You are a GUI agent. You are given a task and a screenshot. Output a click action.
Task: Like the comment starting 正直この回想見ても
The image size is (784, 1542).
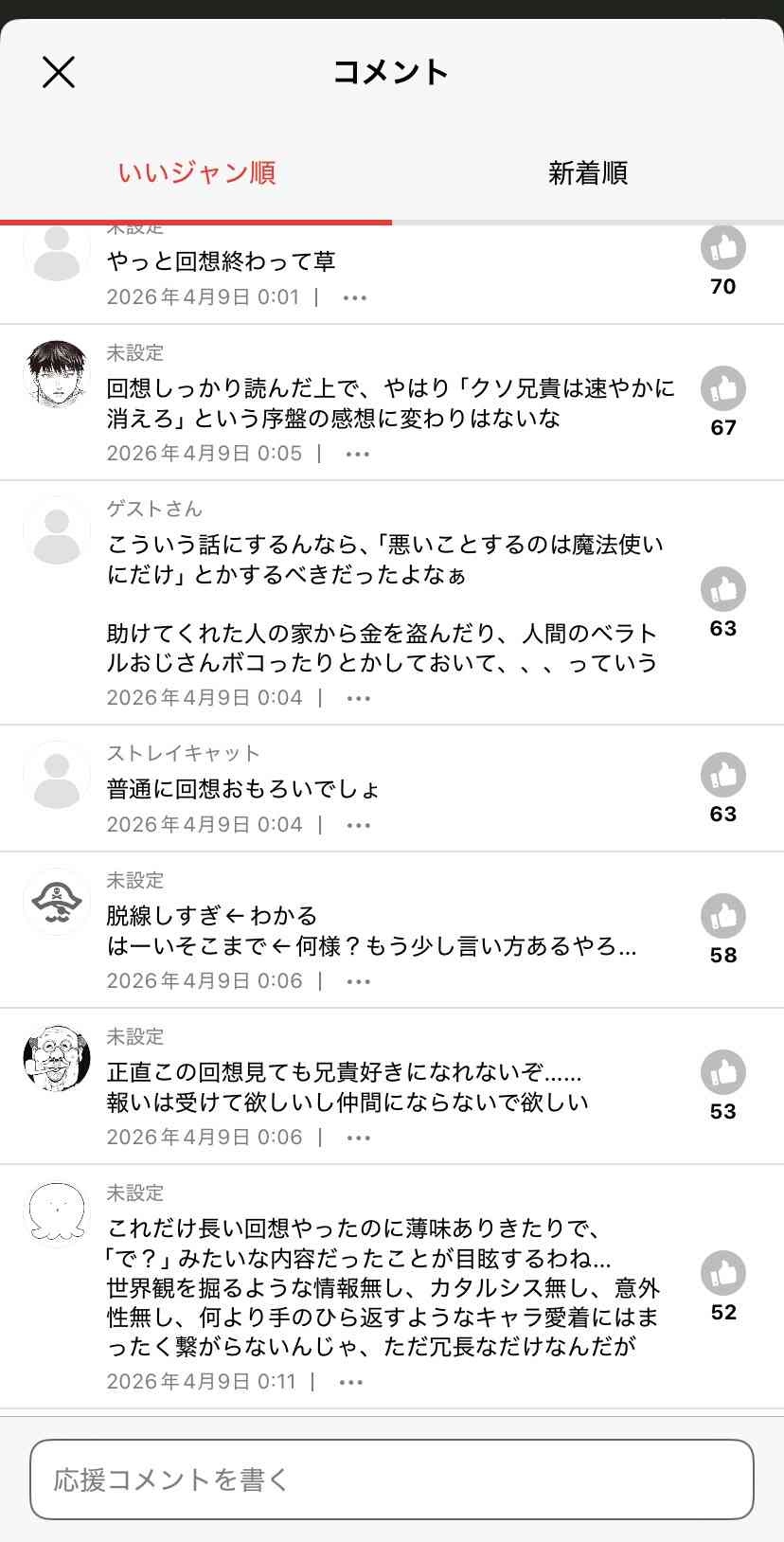pyautogui.click(x=722, y=1072)
